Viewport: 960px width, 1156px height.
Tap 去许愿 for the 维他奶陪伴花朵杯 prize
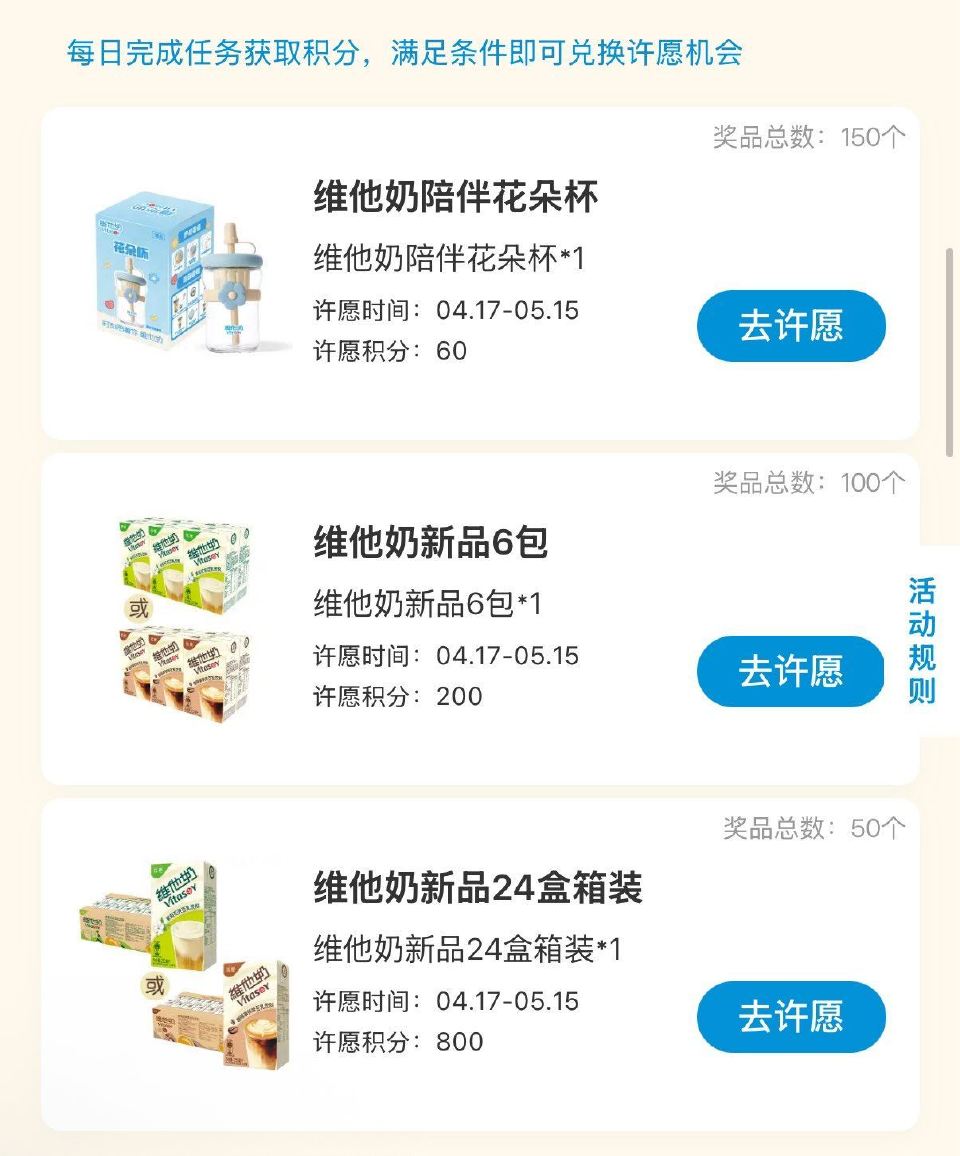(791, 326)
